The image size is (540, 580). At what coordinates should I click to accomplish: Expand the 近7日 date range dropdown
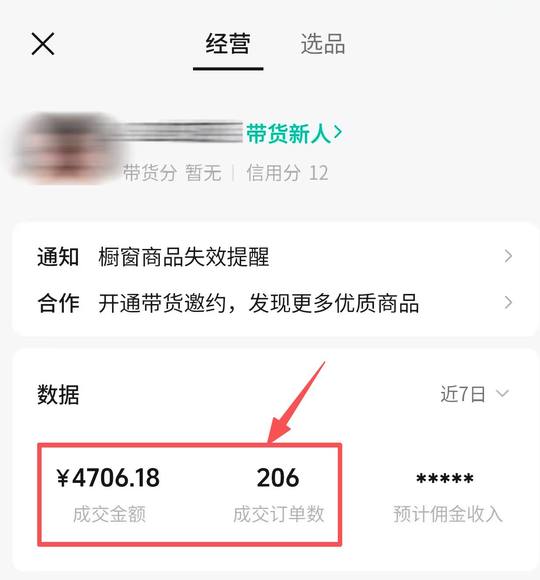[x=475, y=394]
